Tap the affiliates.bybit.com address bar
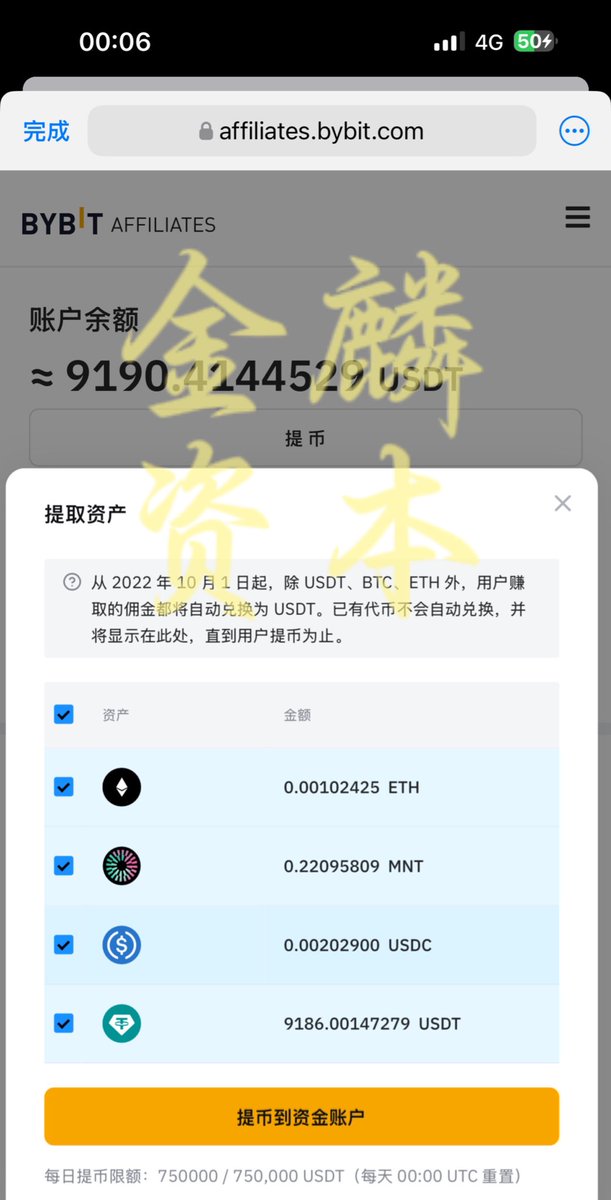 click(x=311, y=131)
